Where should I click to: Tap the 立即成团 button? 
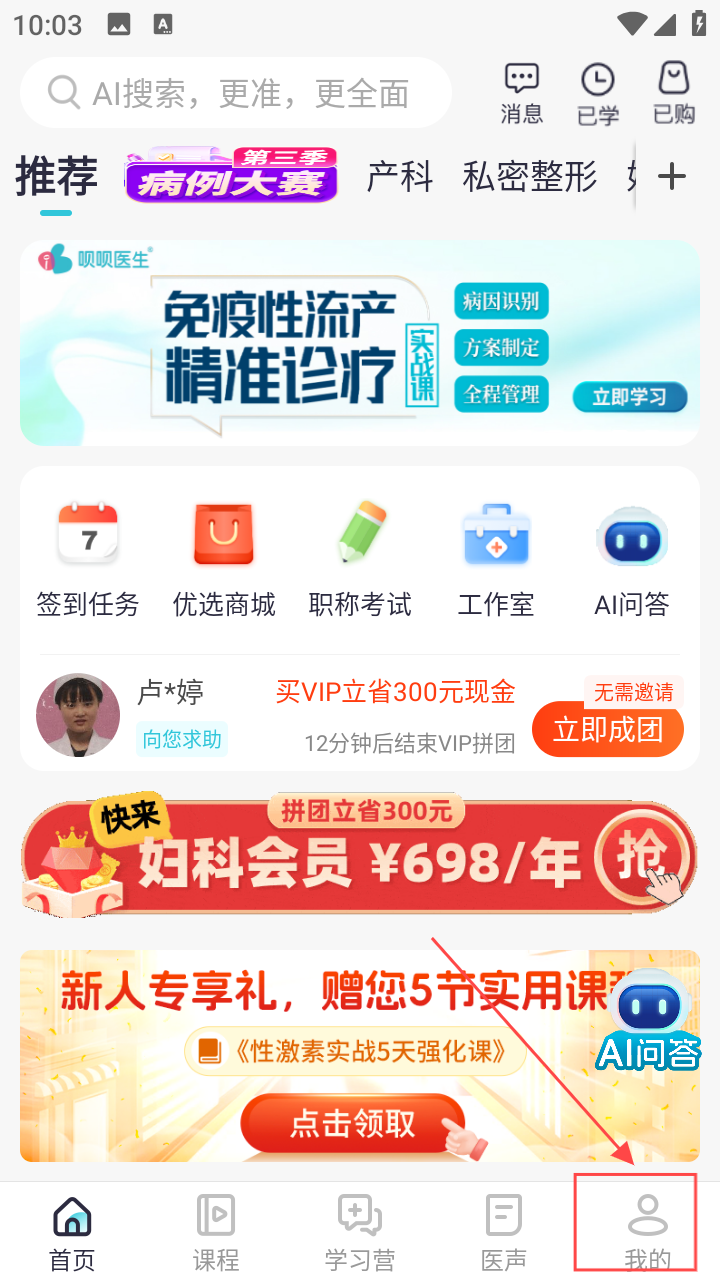[x=607, y=729]
